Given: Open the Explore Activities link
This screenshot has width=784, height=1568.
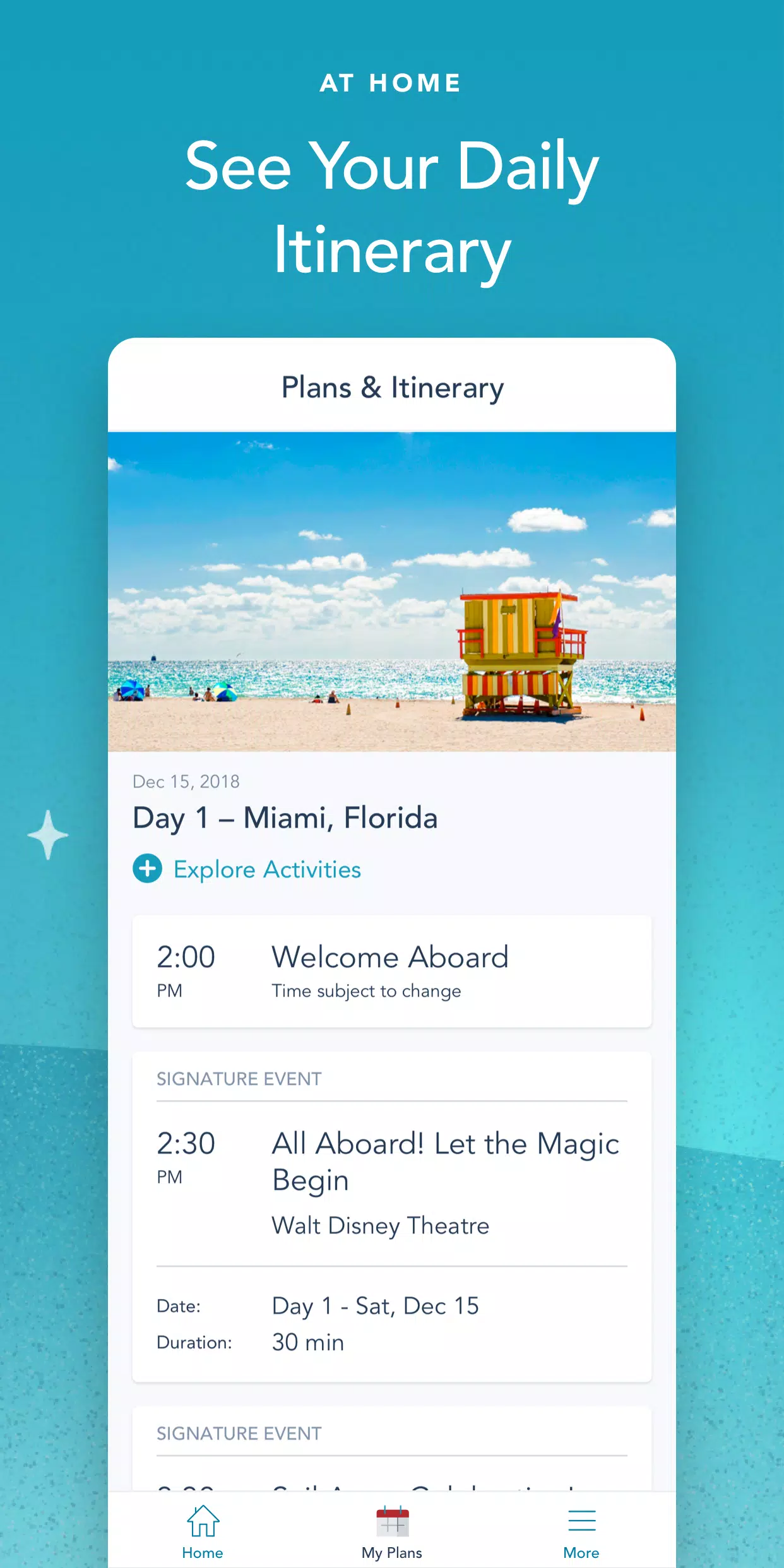Looking at the screenshot, I should point(267,869).
